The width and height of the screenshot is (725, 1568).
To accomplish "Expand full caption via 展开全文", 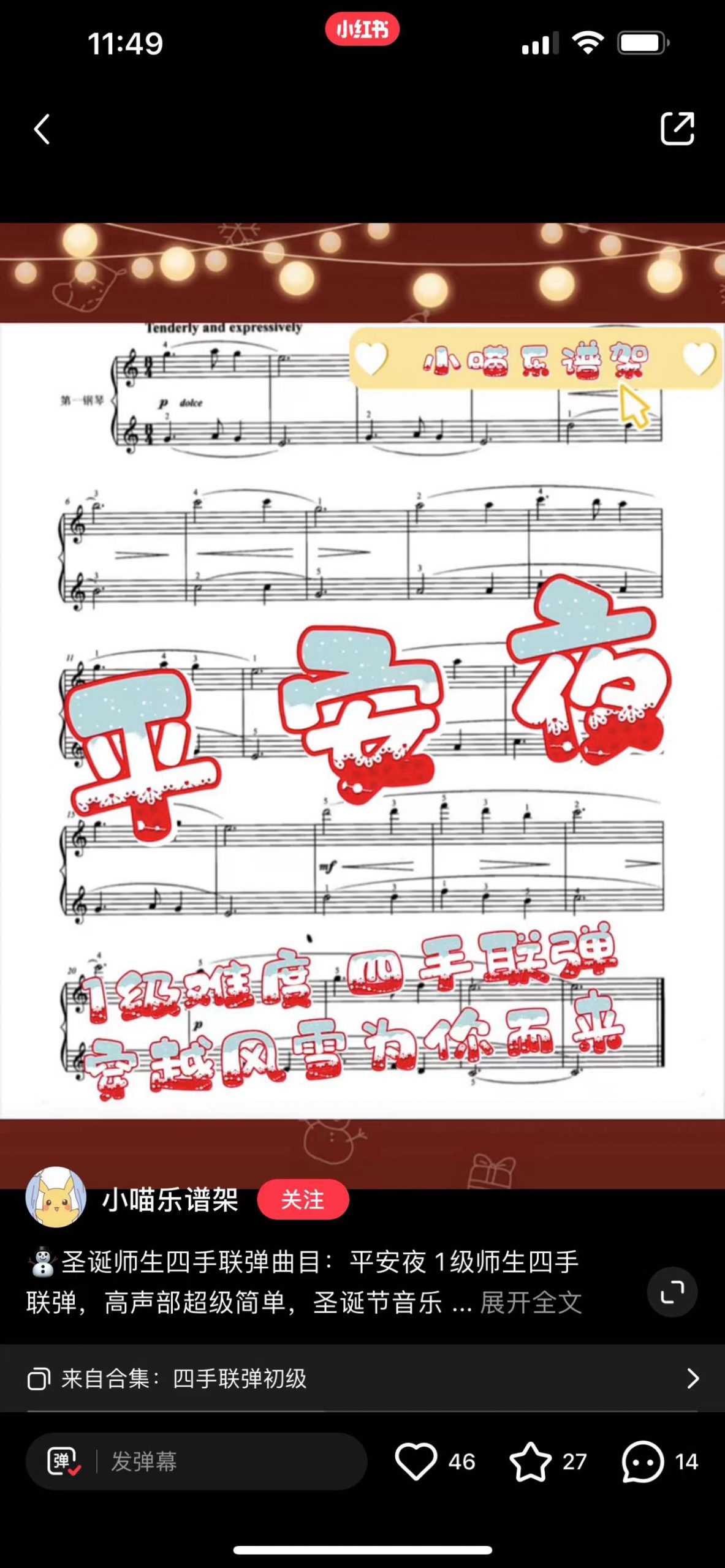I will [531, 1302].
